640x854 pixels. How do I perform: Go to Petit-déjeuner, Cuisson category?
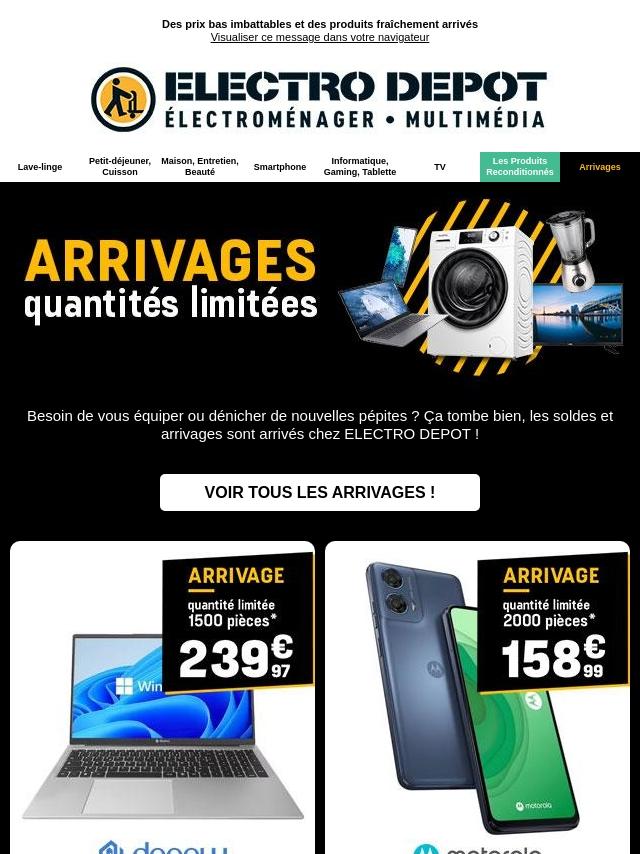click(x=120, y=167)
